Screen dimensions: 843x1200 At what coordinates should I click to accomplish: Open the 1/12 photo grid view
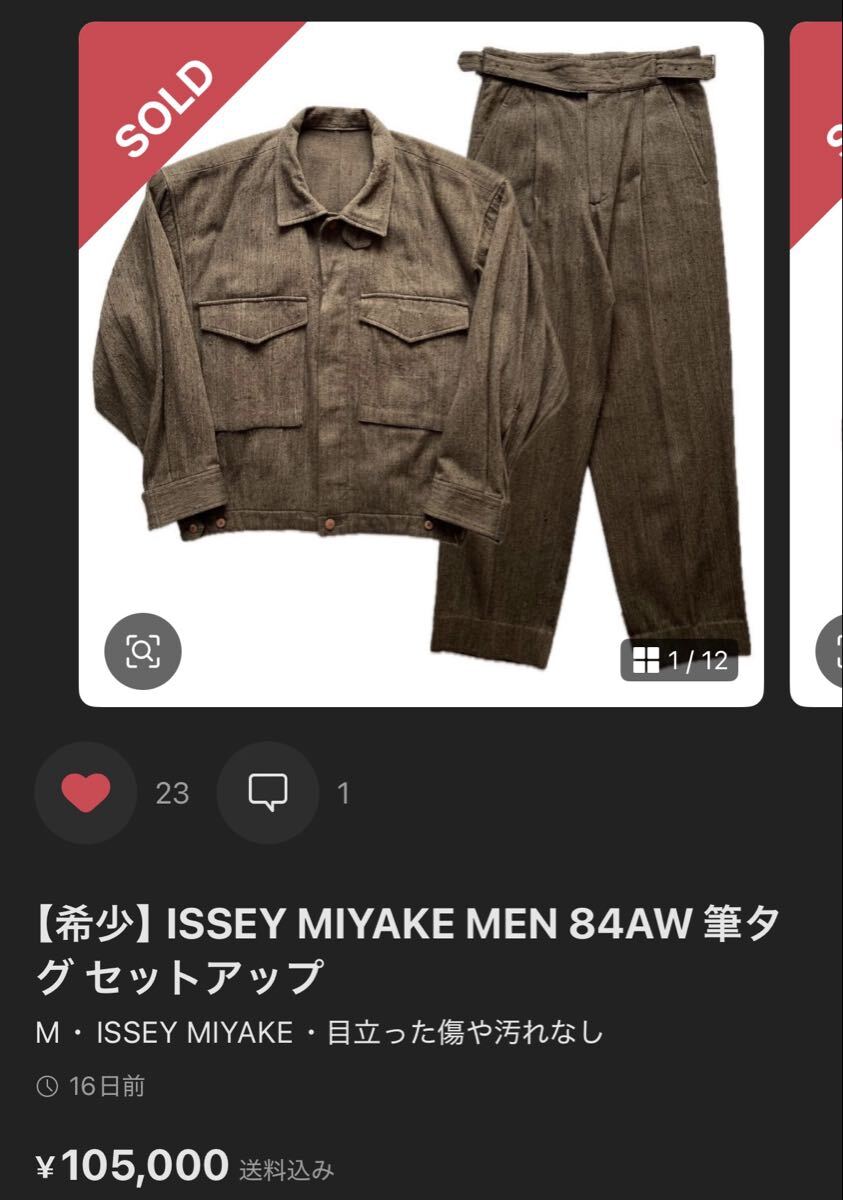coord(680,660)
